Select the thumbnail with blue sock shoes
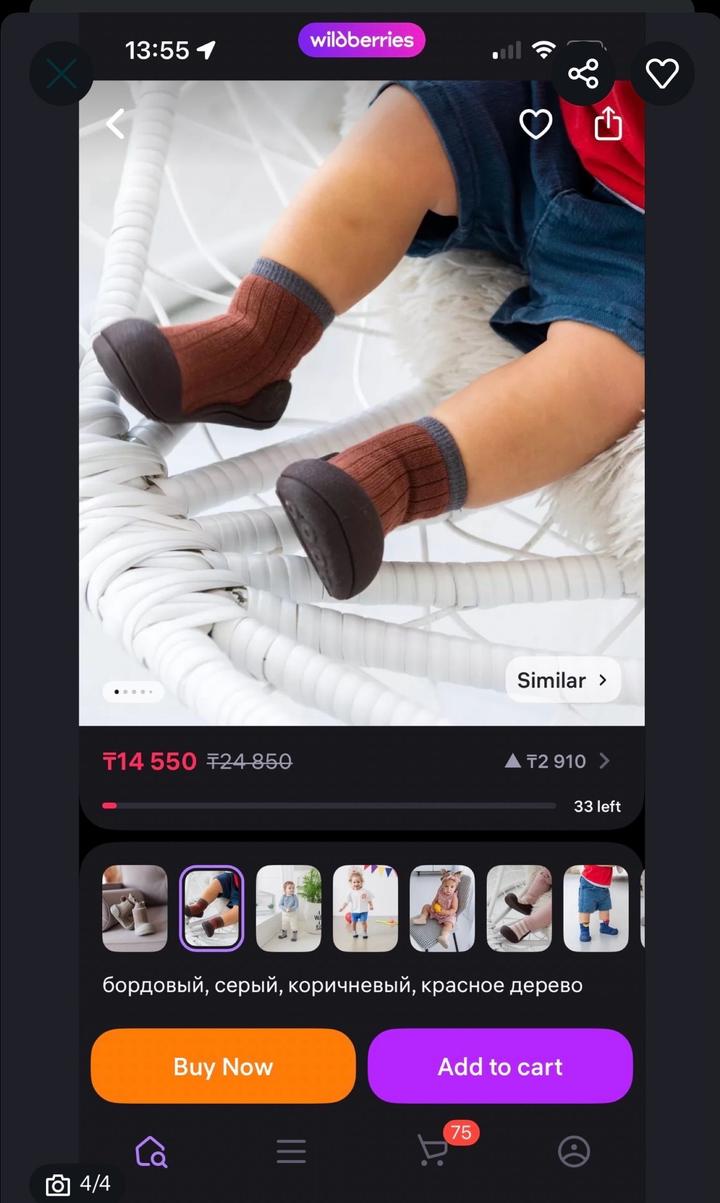Image resolution: width=720 pixels, height=1203 pixels. click(x=595, y=908)
